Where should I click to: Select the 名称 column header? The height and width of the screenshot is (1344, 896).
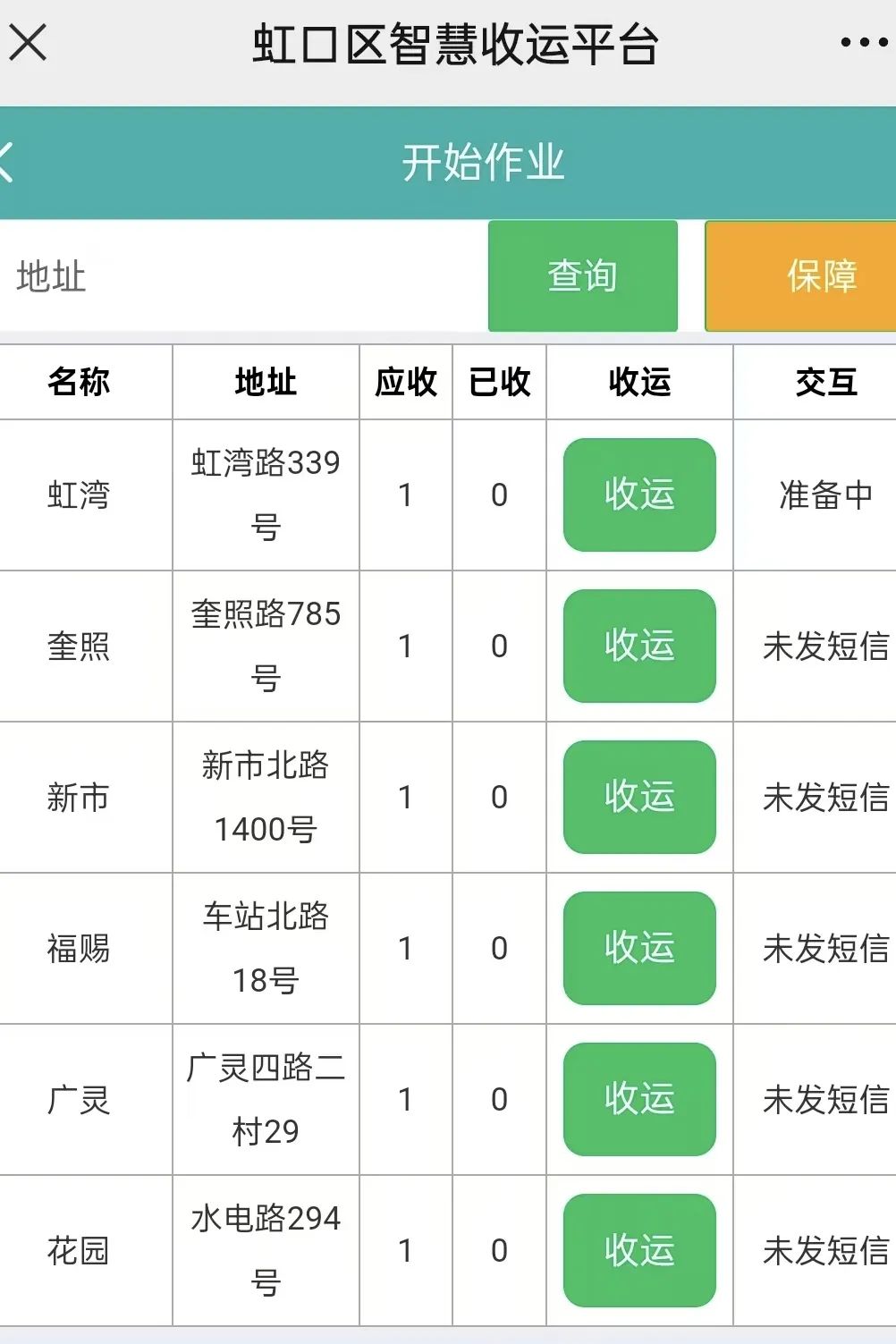(79, 382)
